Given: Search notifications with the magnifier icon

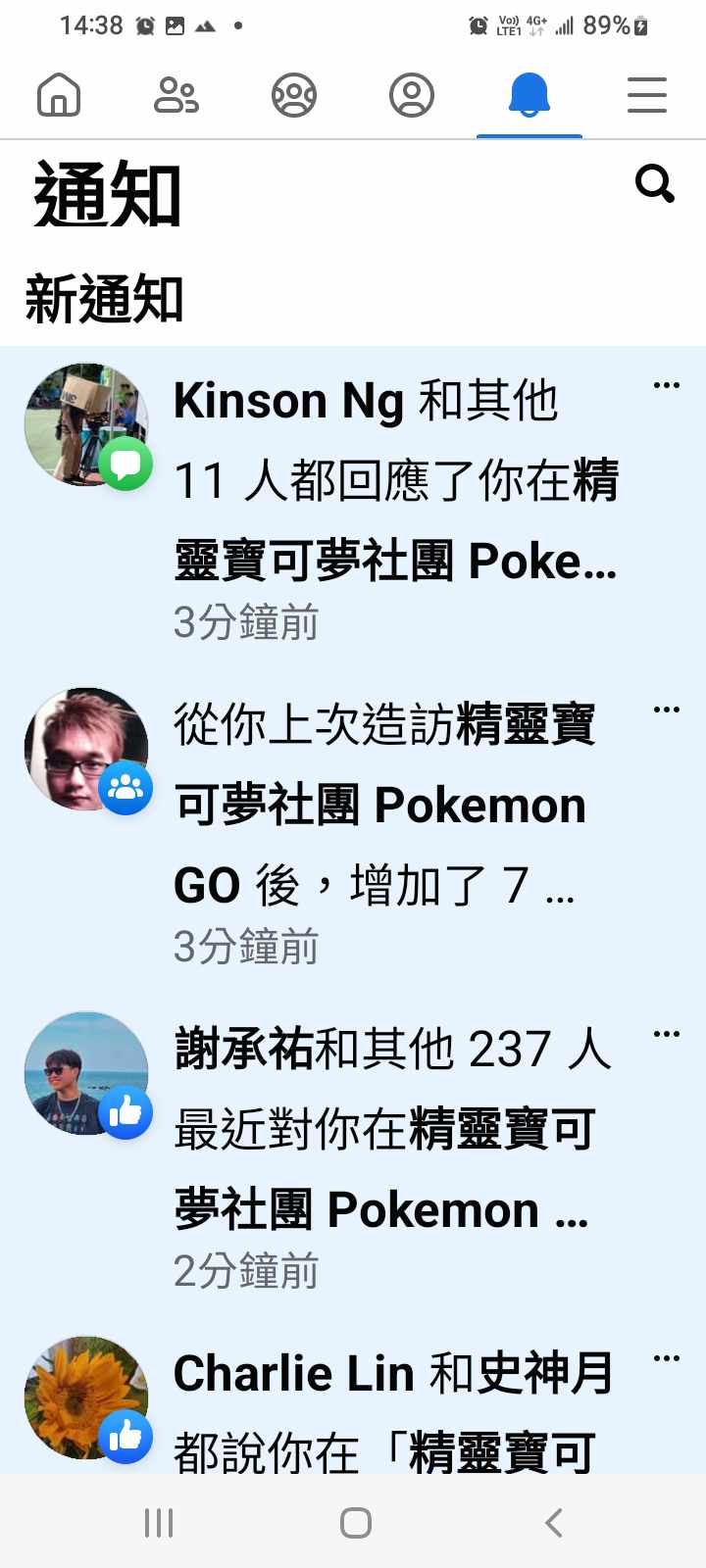Looking at the screenshot, I should 654,183.
